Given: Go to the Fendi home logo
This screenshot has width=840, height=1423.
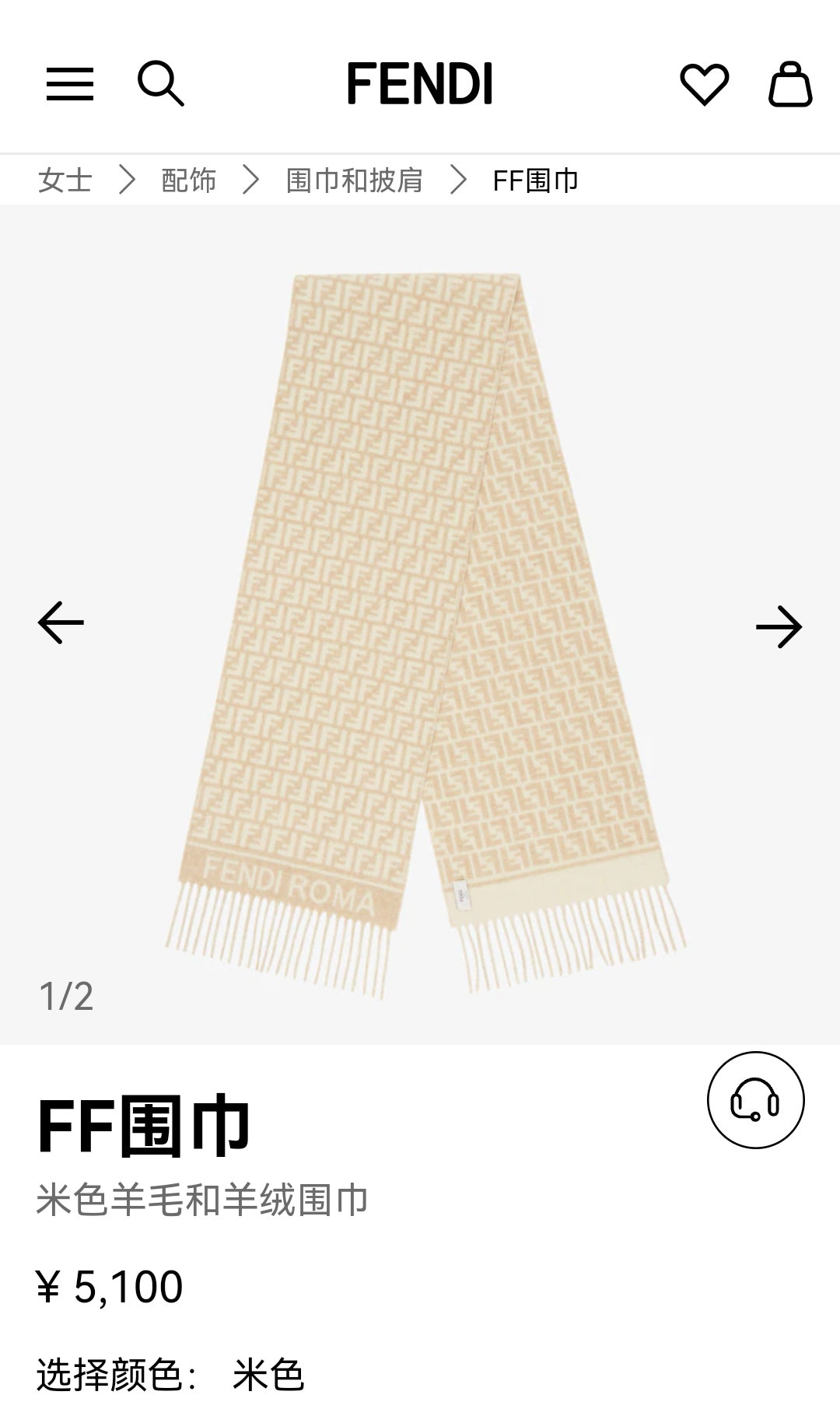Looking at the screenshot, I should click(420, 83).
